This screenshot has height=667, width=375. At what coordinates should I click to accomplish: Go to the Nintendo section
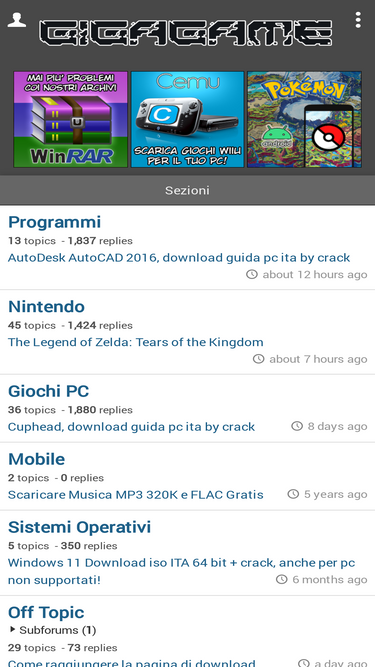click(46, 306)
